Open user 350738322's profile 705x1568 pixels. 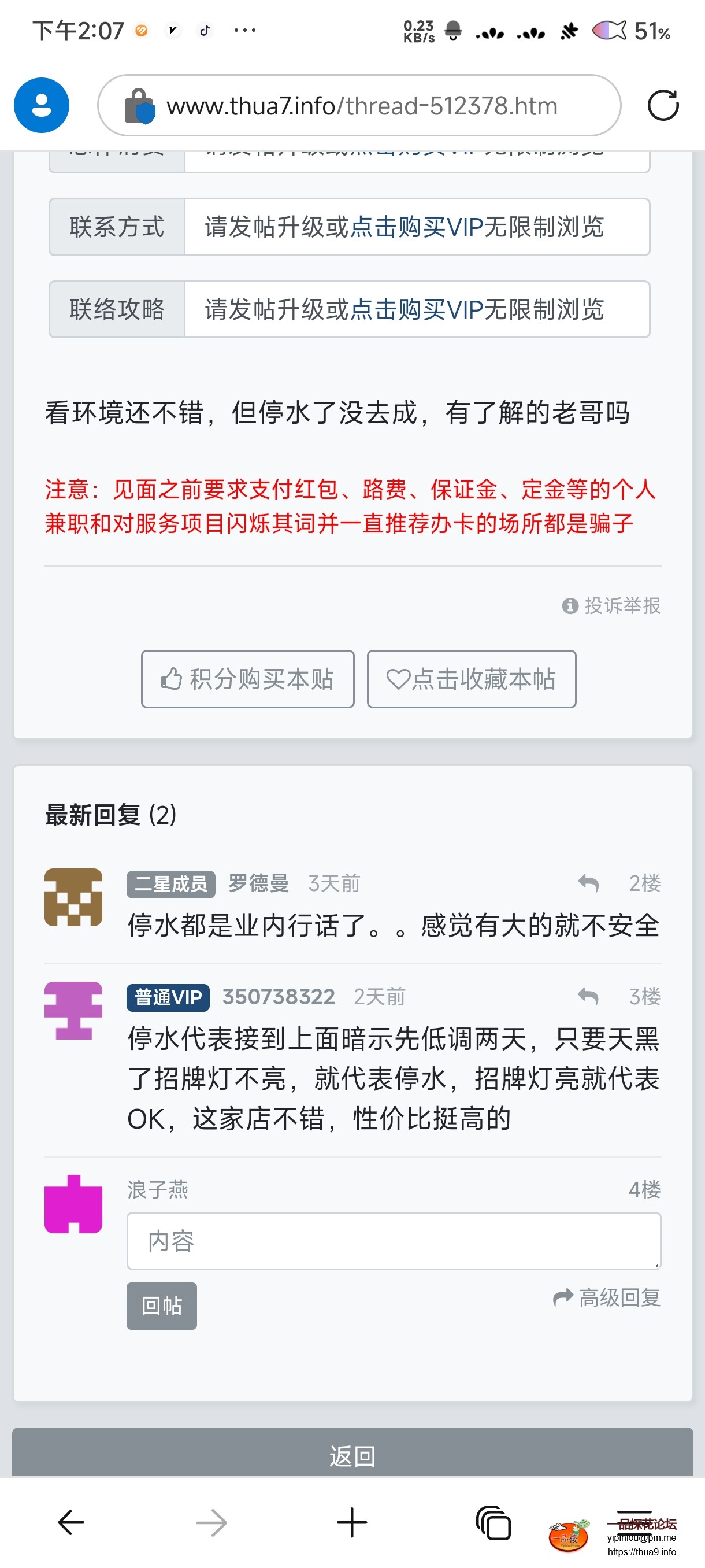(278, 997)
